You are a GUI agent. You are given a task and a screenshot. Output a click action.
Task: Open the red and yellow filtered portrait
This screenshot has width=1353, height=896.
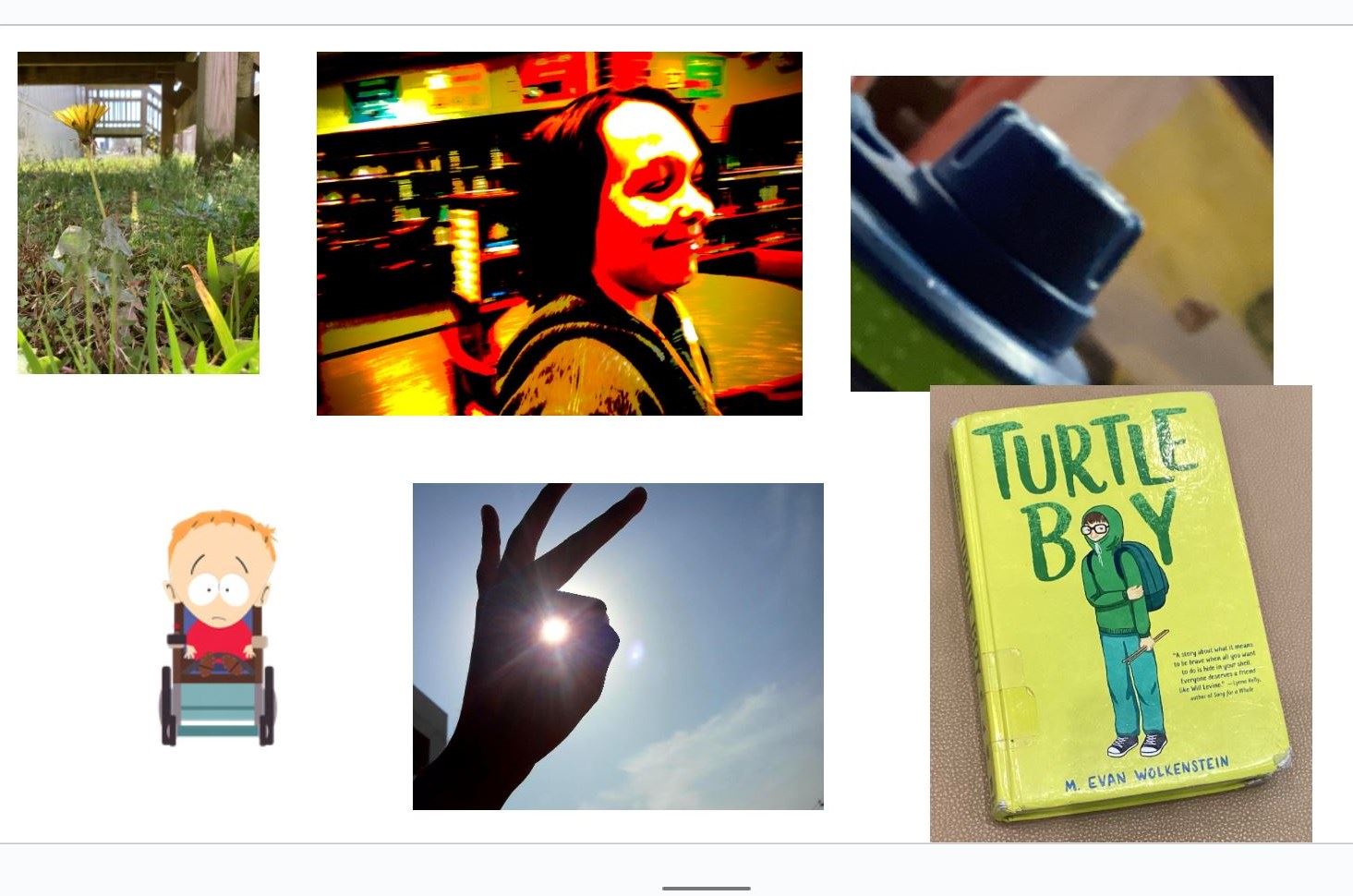pyautogui.click(x=560, y=234)
